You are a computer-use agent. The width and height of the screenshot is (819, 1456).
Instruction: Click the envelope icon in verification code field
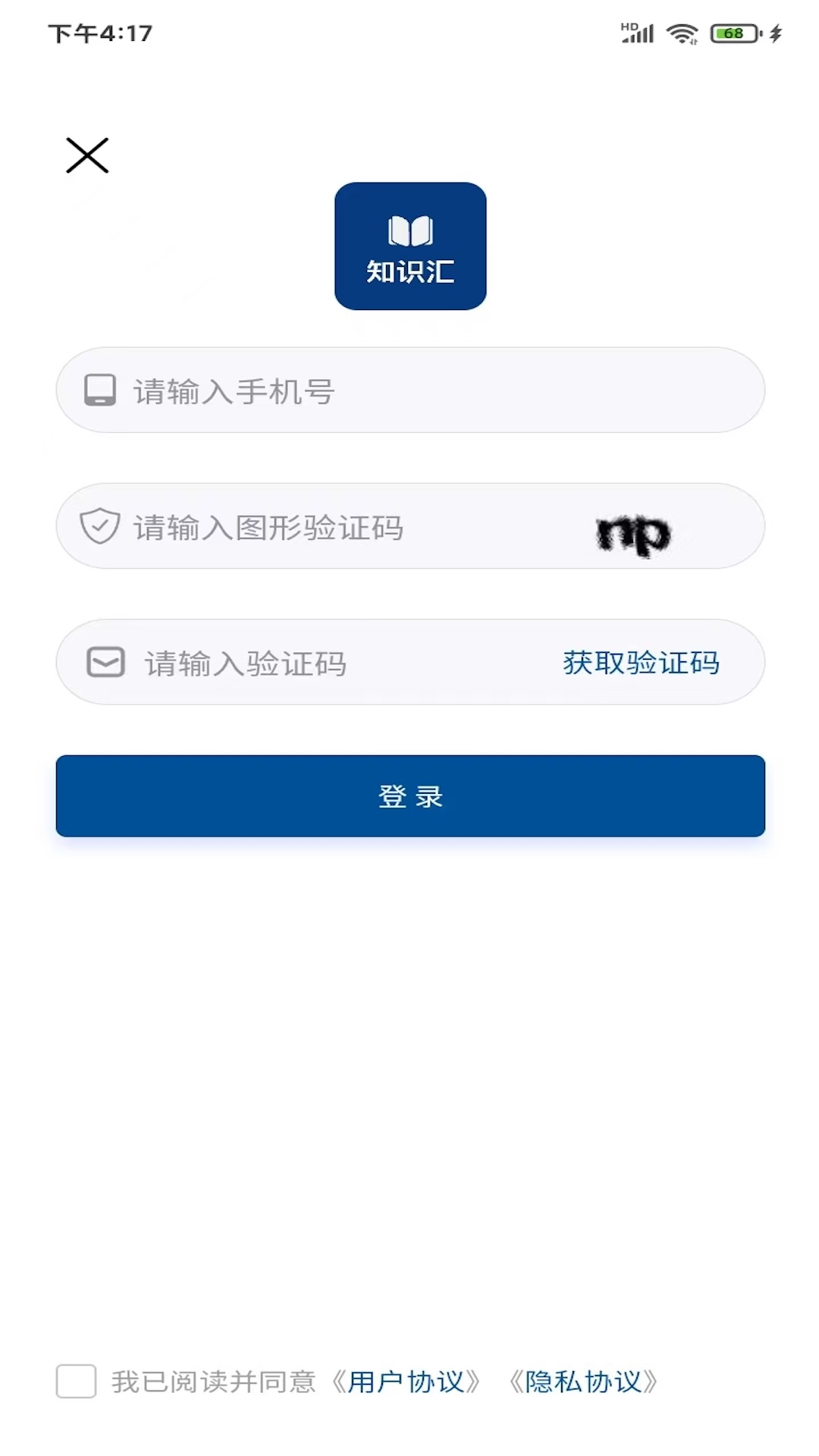point(104,661)
